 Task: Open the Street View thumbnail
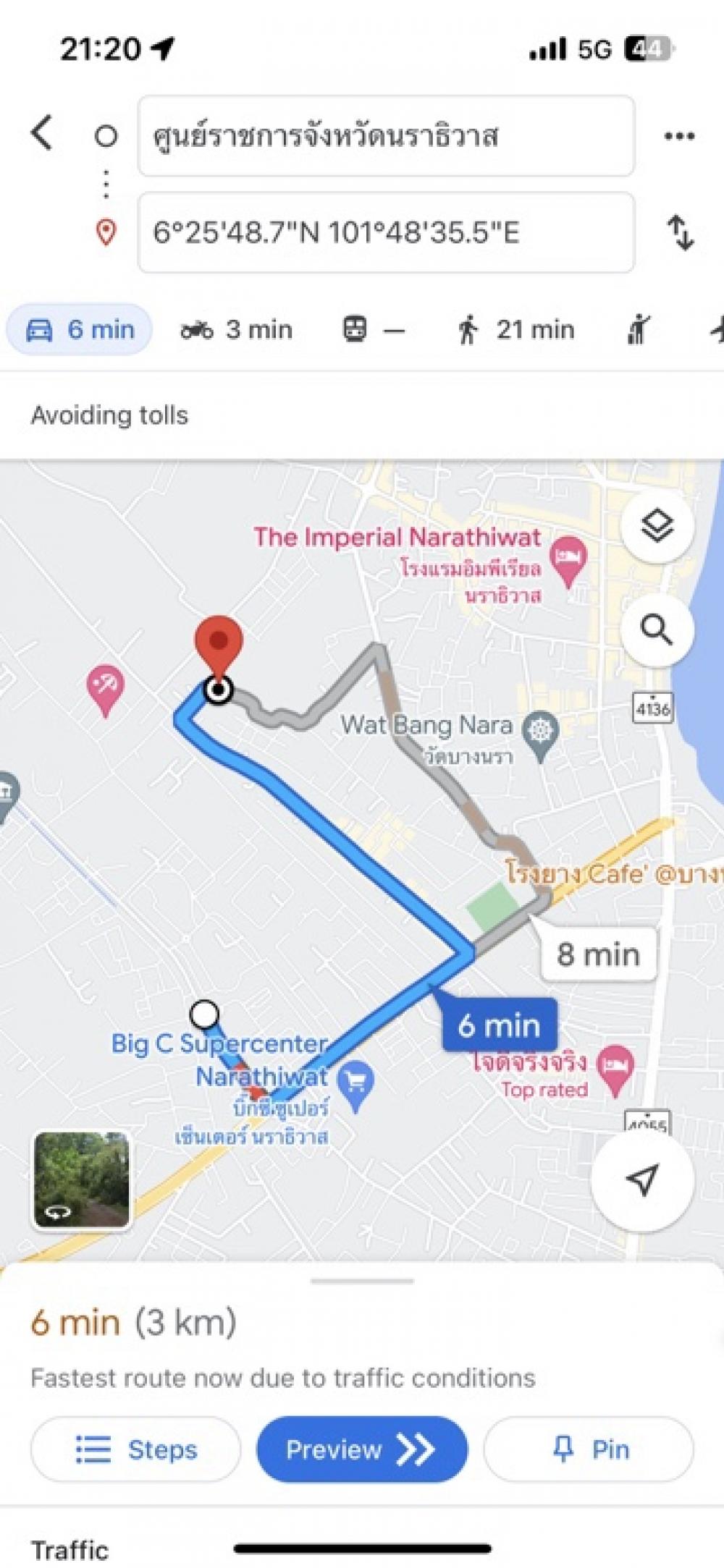(x=82, y=1180)
